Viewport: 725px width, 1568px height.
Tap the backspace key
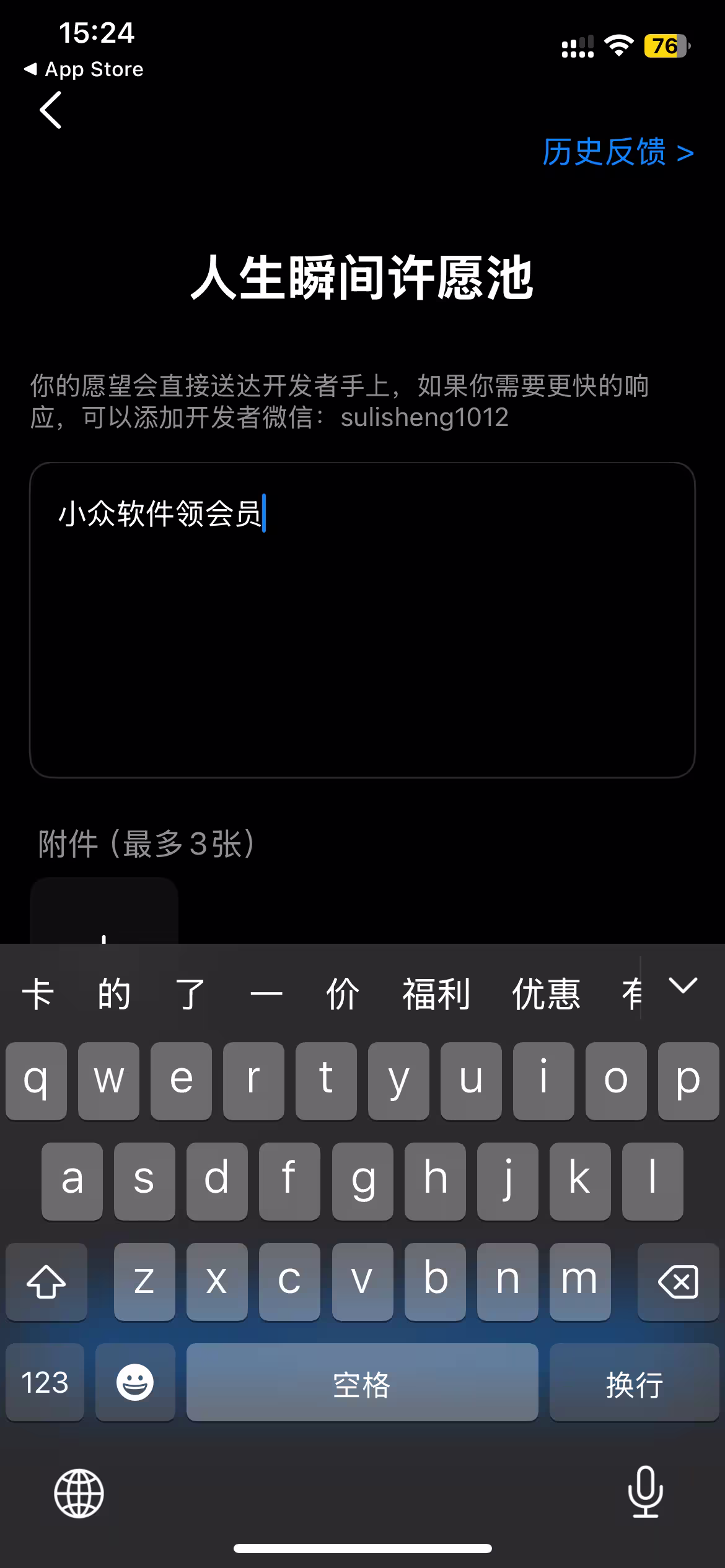[679, 1281]
